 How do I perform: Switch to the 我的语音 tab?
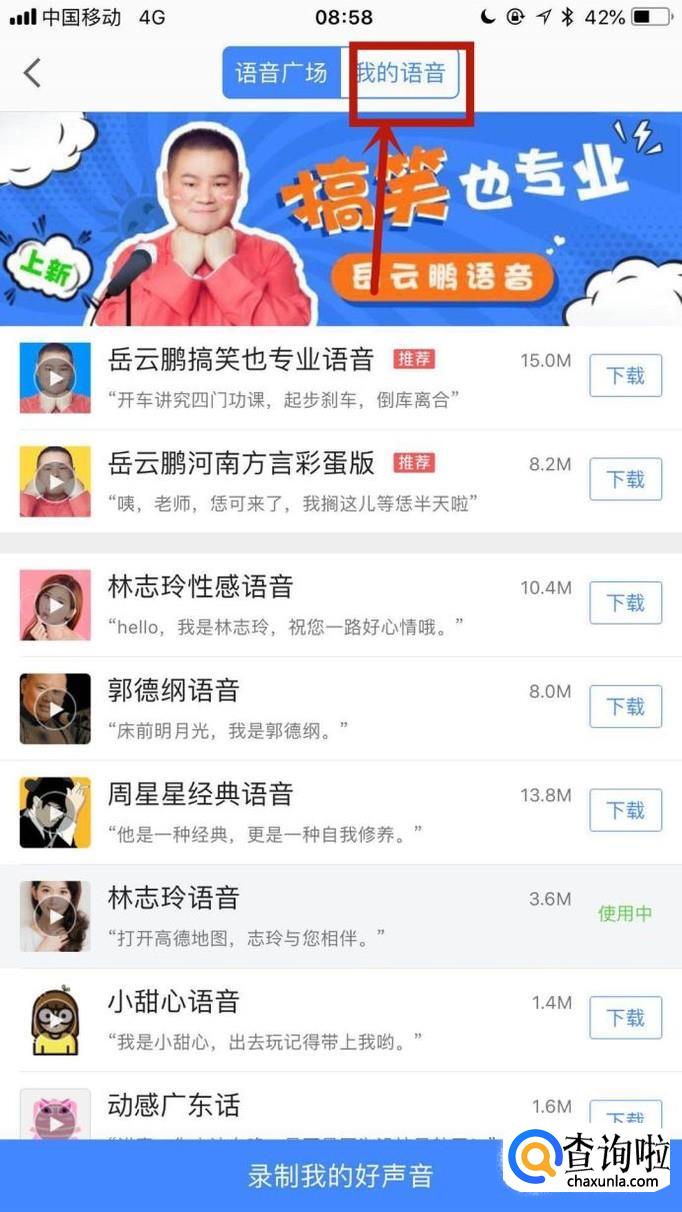click(401, 73)
